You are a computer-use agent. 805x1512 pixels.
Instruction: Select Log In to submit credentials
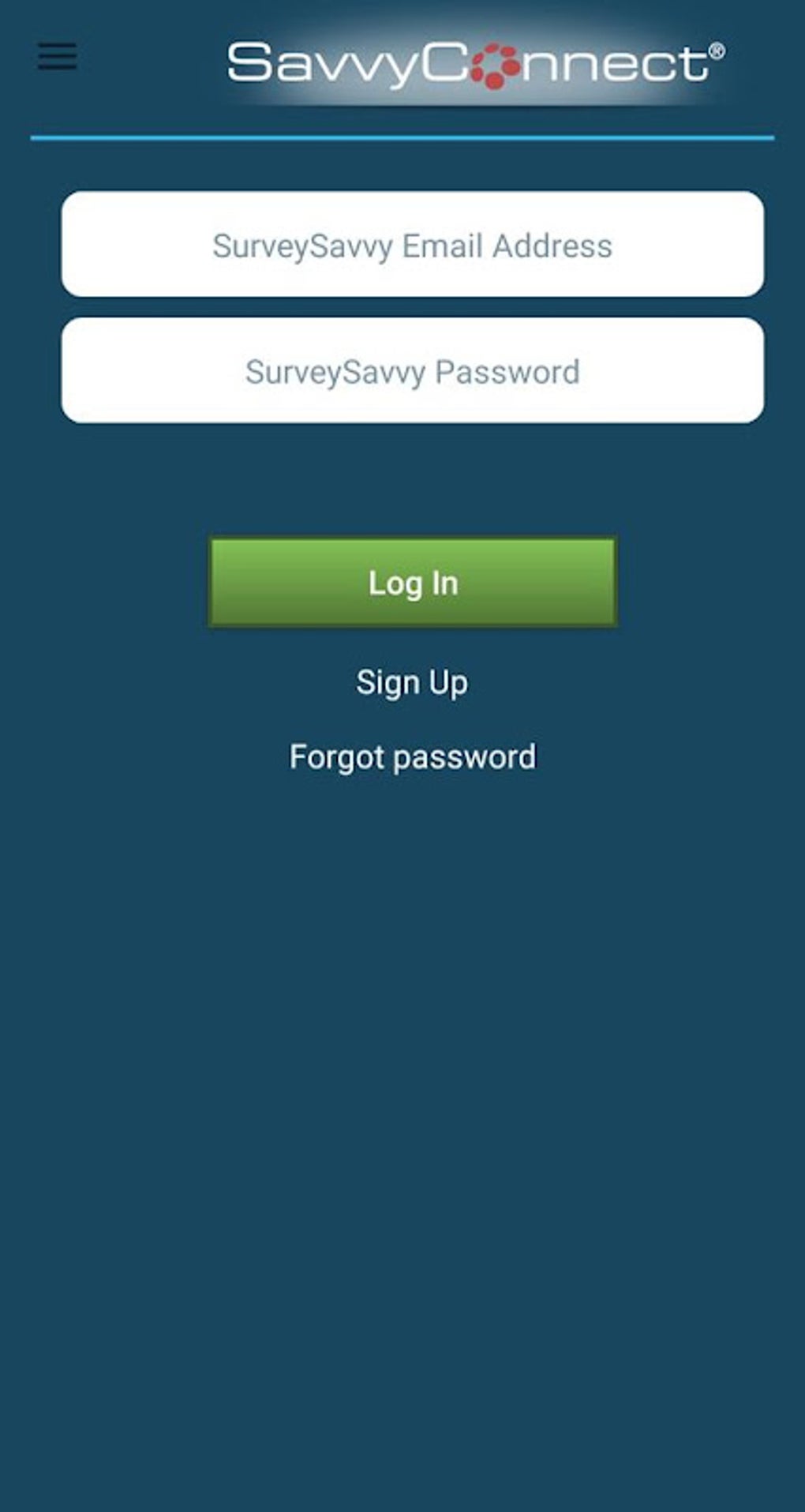click(411, 583)
